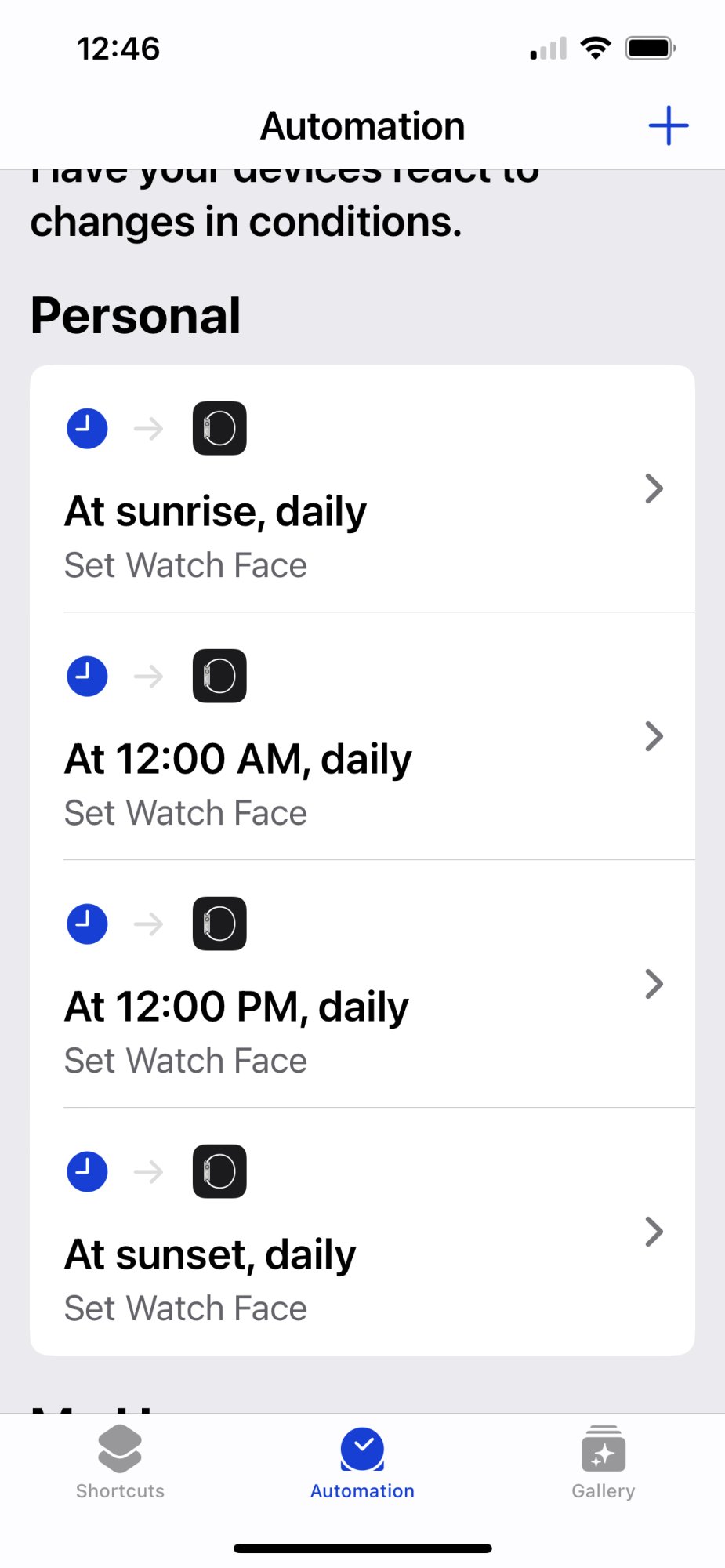Open the At sunset, daily automation

362,1232
